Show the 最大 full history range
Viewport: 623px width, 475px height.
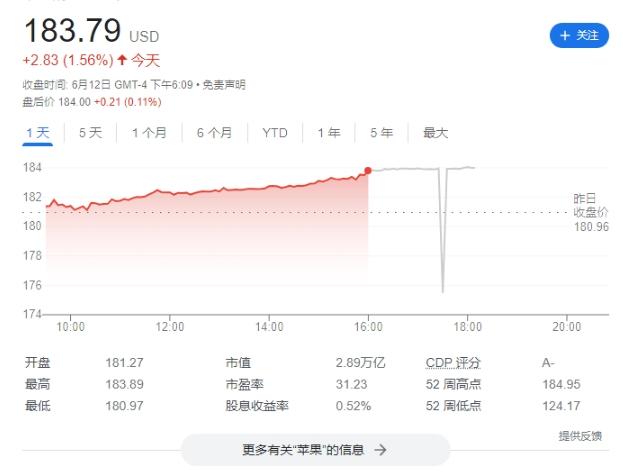435,132
